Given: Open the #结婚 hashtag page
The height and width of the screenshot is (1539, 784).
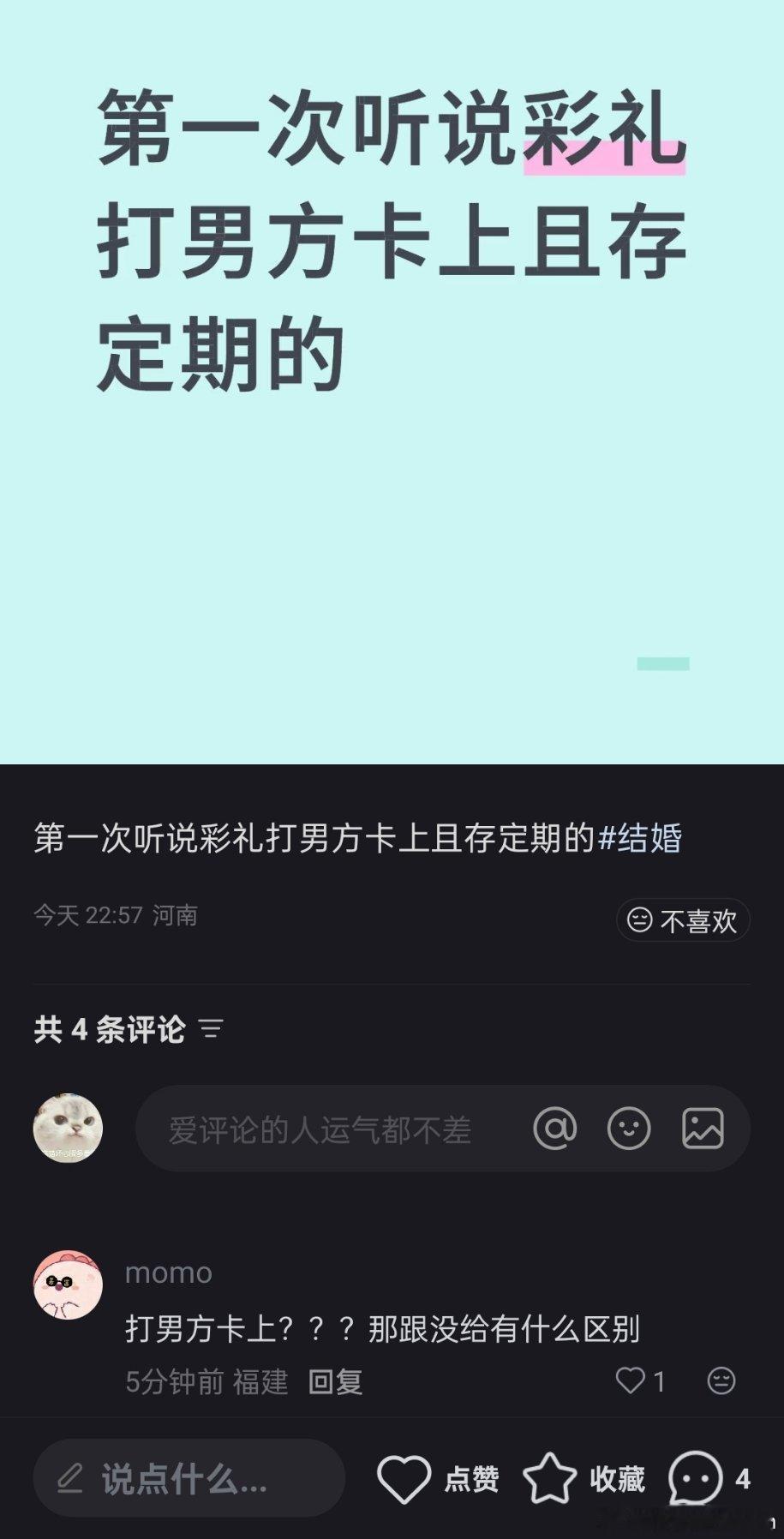Looking at the screenshot, I should 641,841.
